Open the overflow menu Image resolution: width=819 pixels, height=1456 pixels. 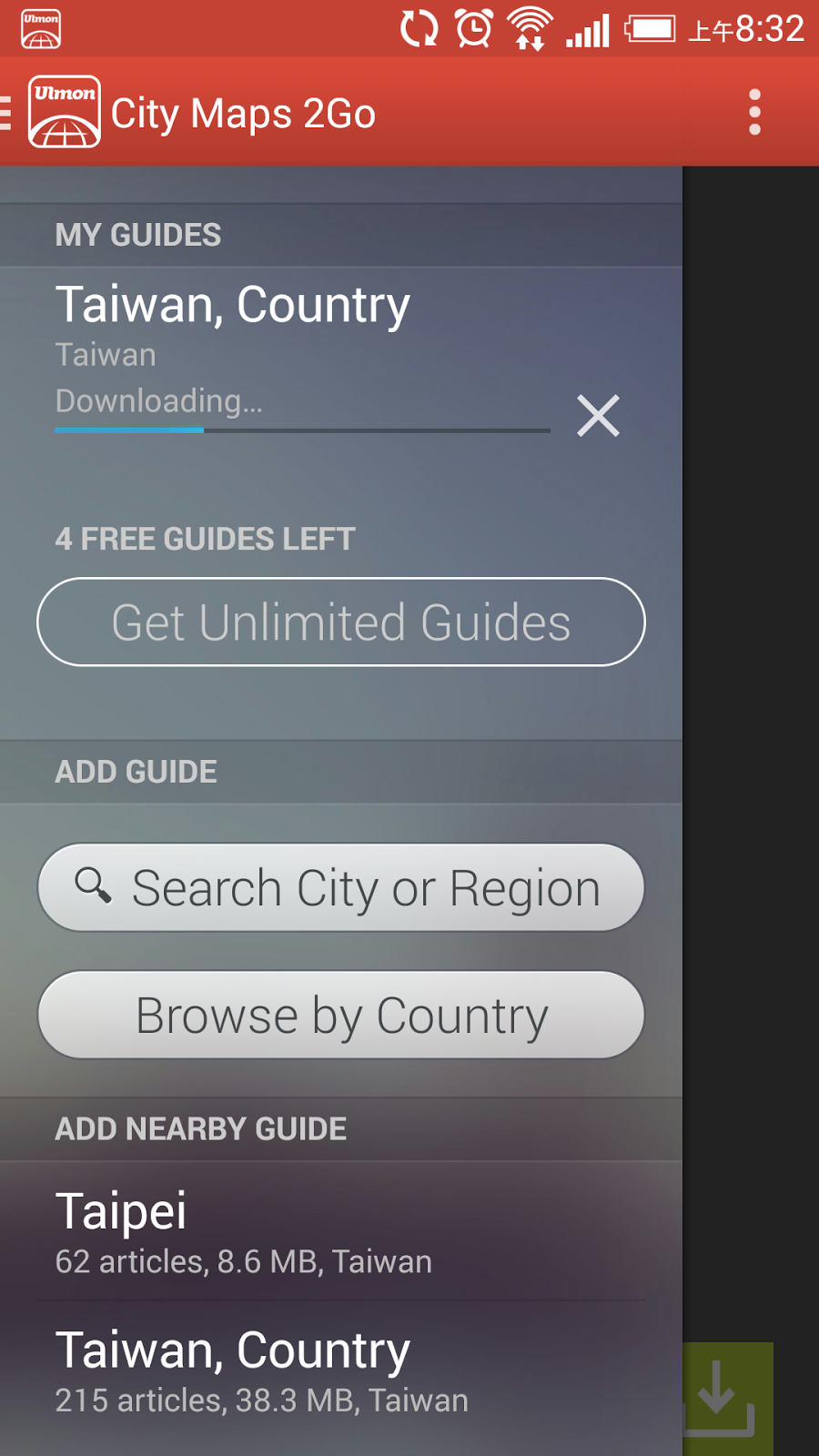click(754, 112)
